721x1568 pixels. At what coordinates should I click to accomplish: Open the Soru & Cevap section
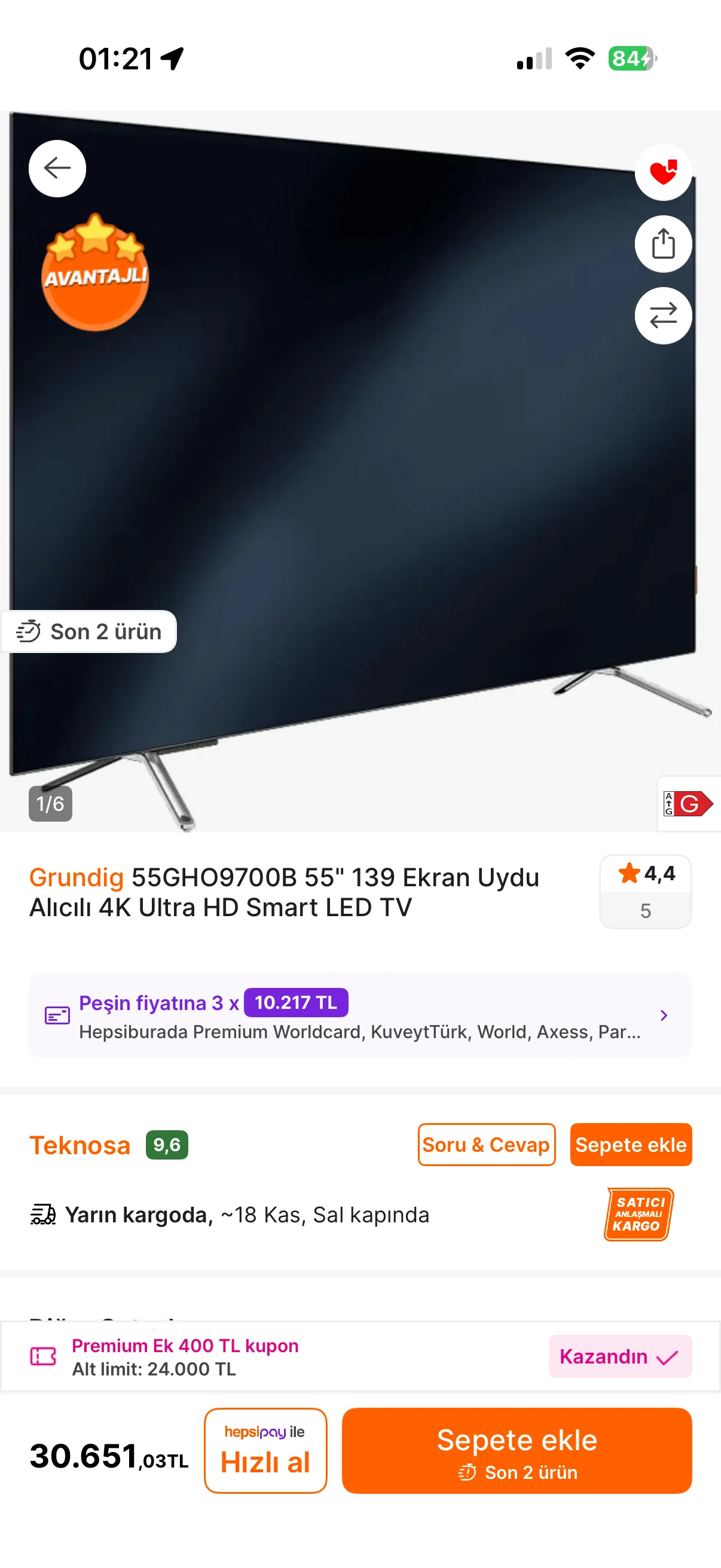point(486,1145)
